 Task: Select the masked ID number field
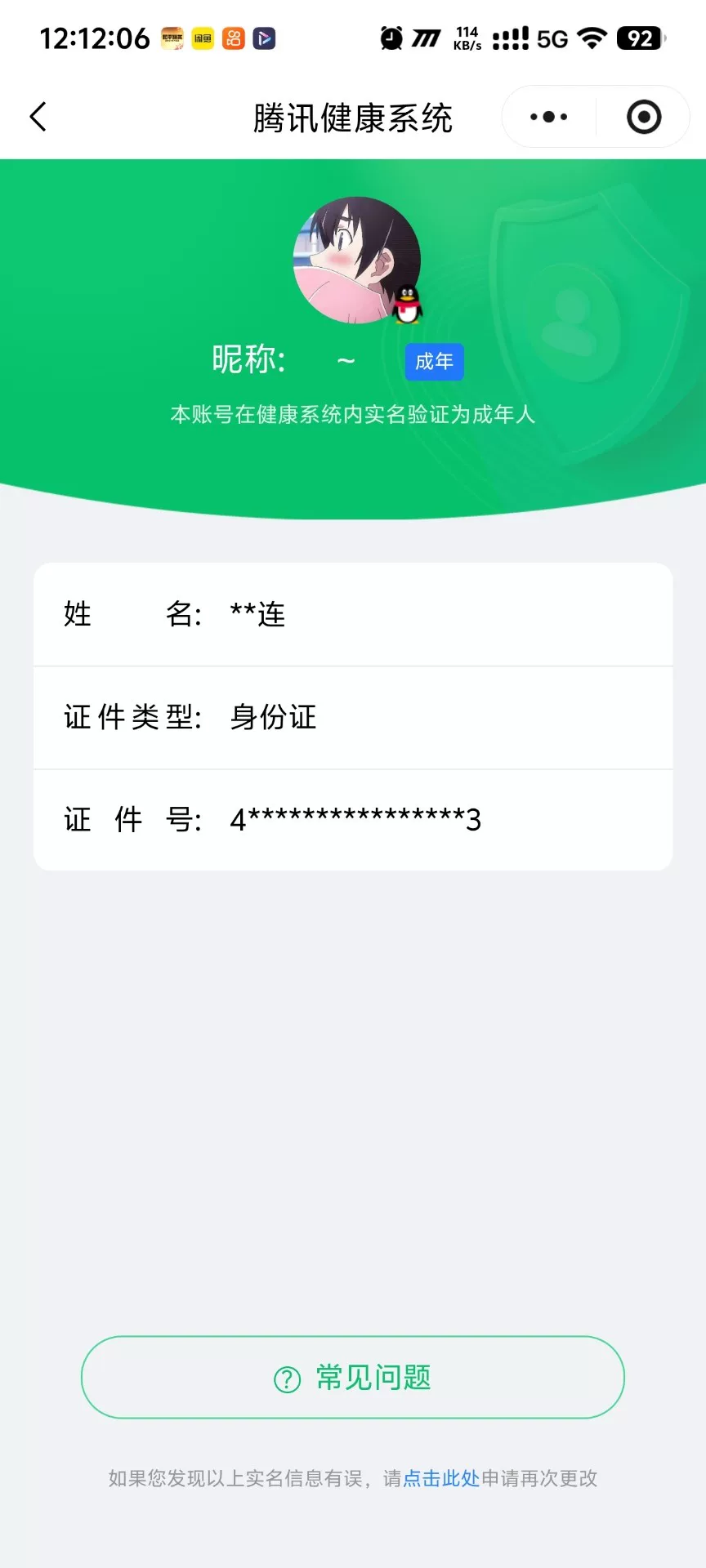click(x=357, y=819)
